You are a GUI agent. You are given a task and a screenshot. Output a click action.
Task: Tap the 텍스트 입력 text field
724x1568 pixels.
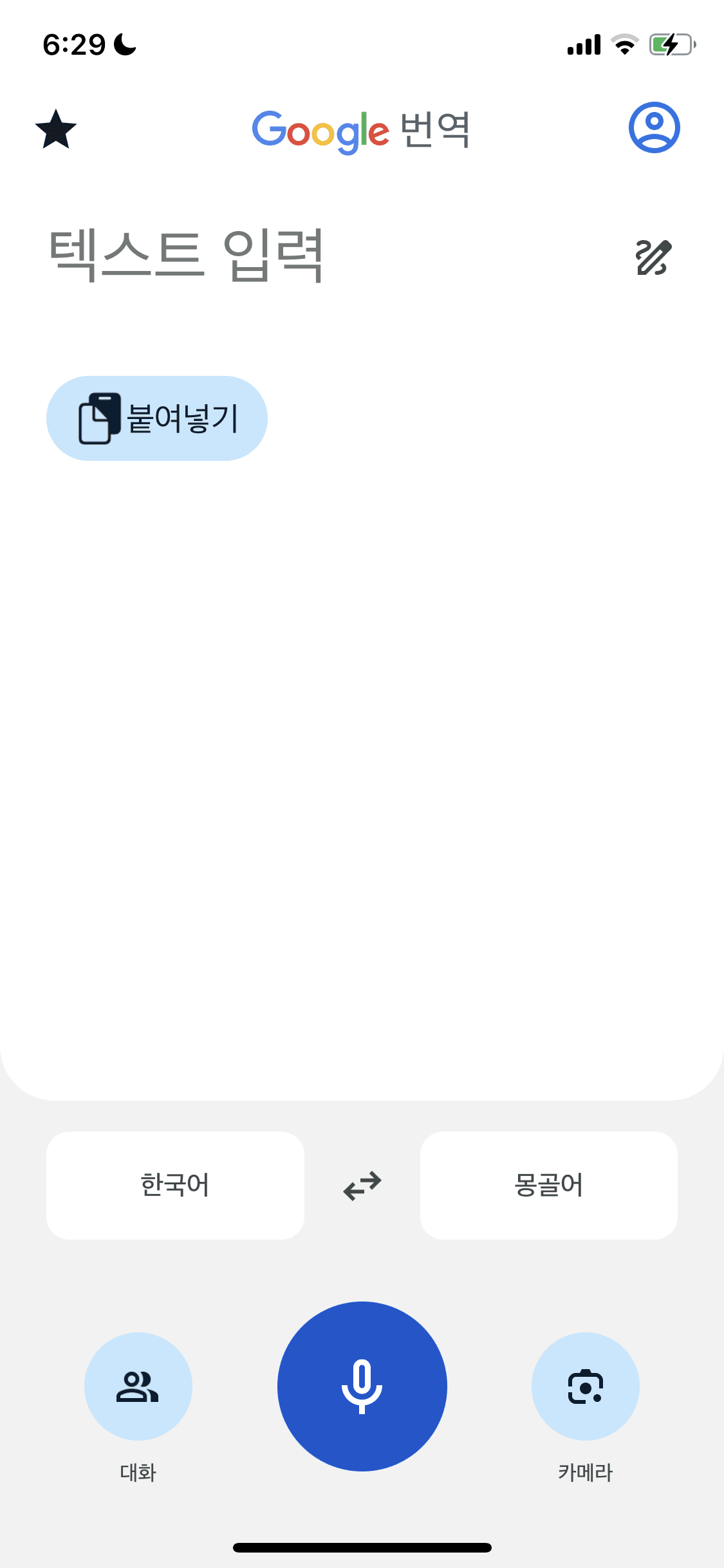pyautogui.click(x=187, y=256)
